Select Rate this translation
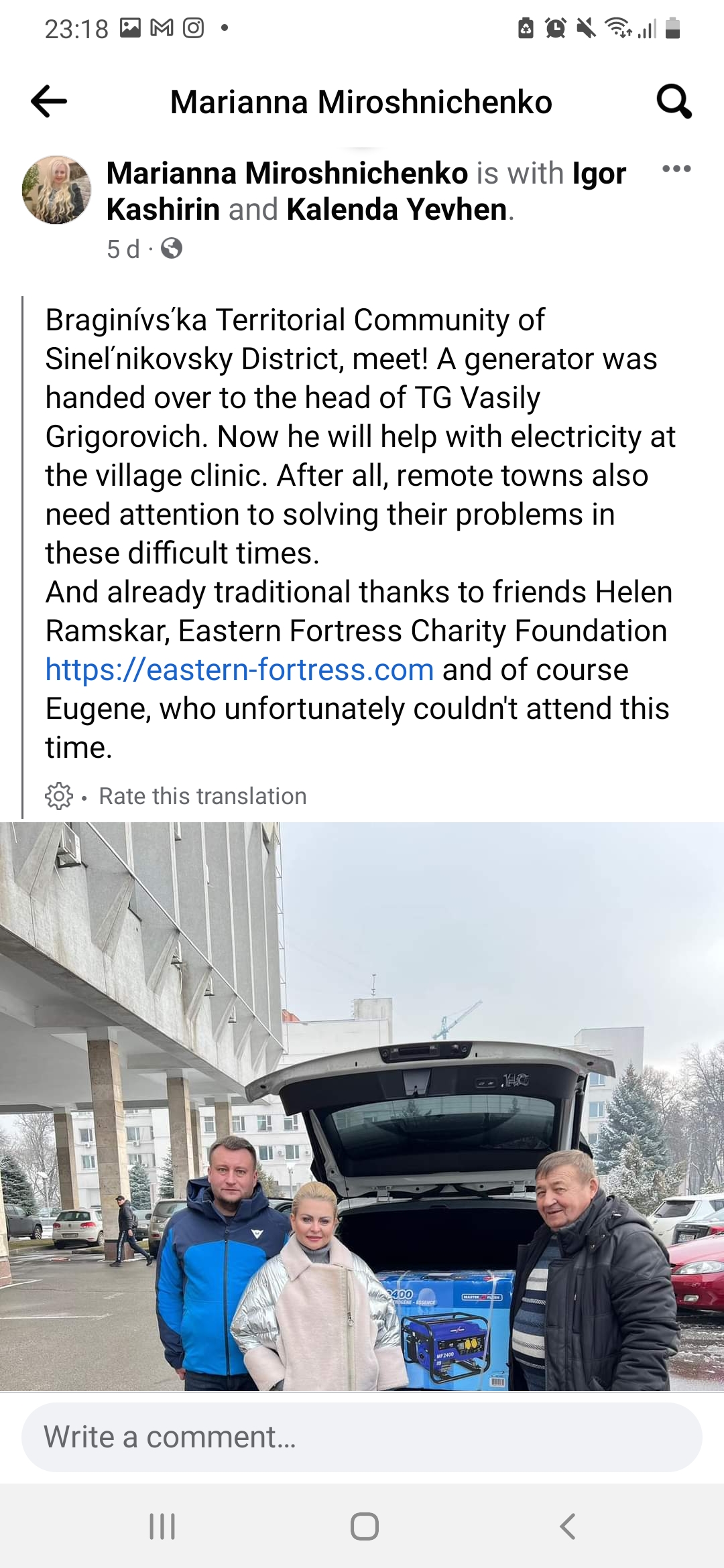Viewport: 724px width, 1568px height. (x=202, y=796)
